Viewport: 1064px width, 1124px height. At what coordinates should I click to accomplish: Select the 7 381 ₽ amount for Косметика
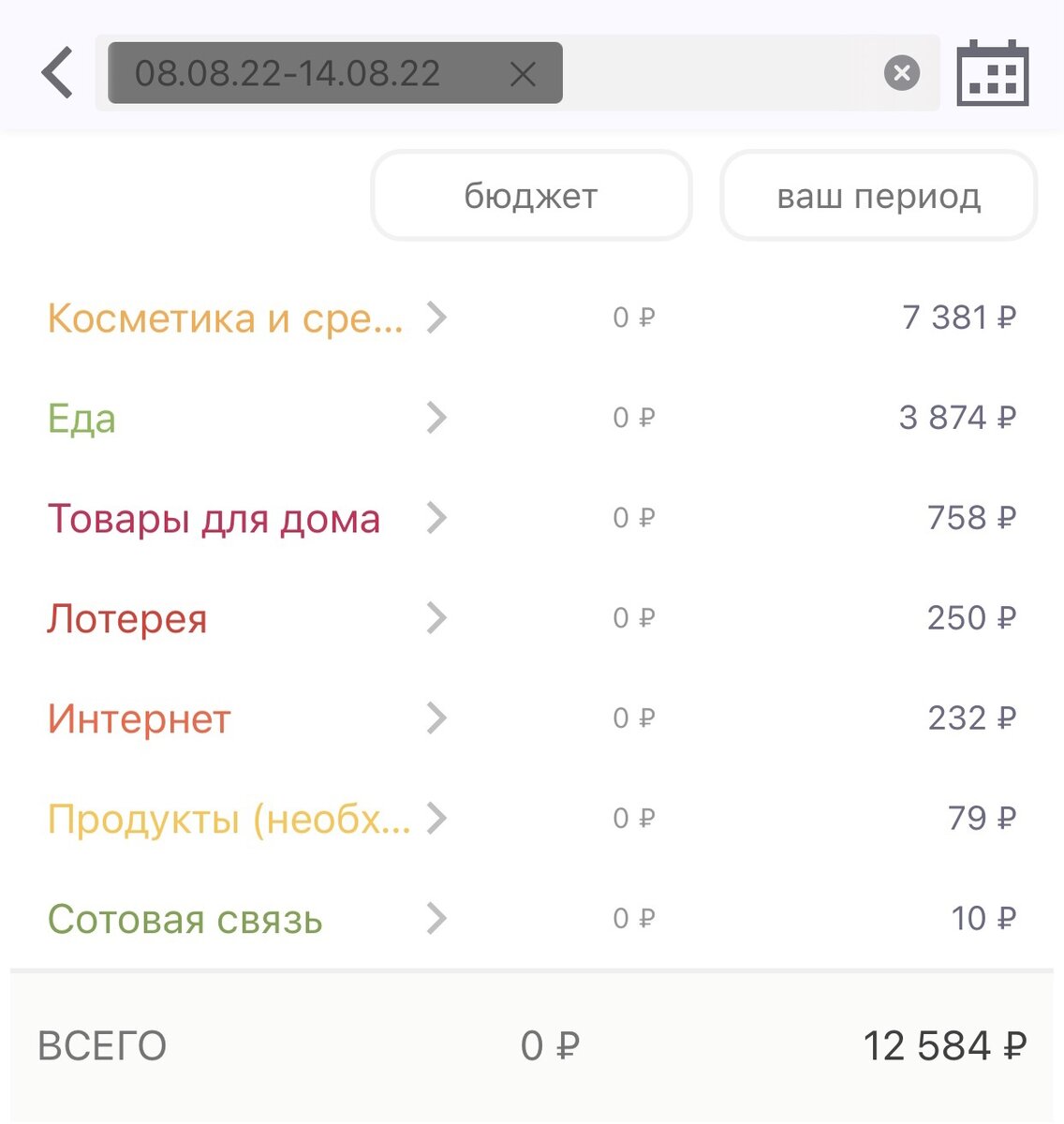pos(958,318)
